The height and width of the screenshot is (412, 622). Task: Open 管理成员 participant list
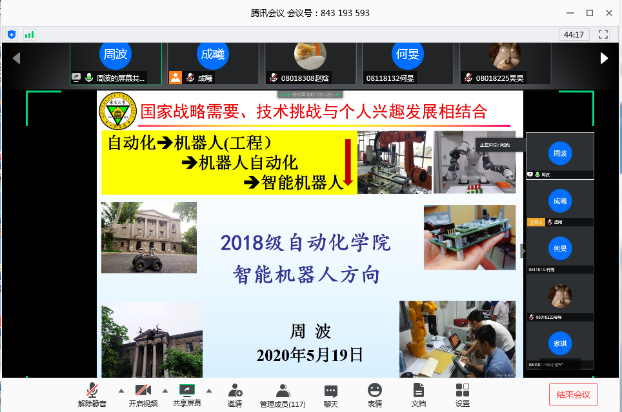click(283, 393)
